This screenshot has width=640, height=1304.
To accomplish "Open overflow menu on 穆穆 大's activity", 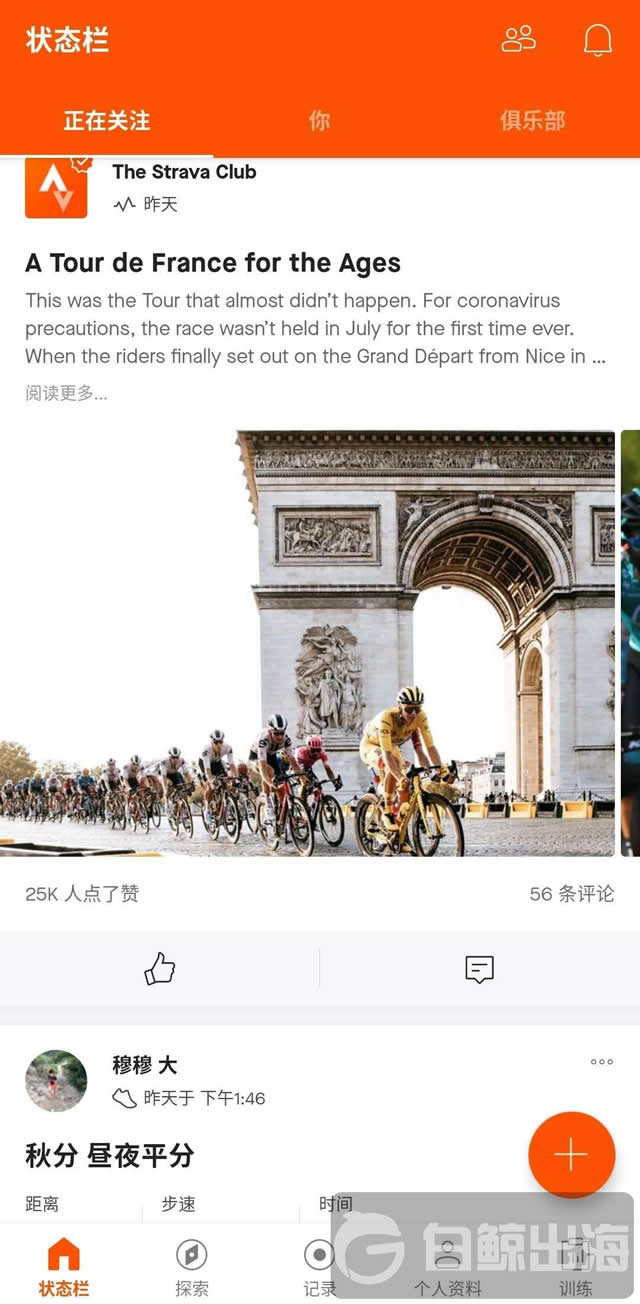I will pyautogui.click(x=601, y=1062).
